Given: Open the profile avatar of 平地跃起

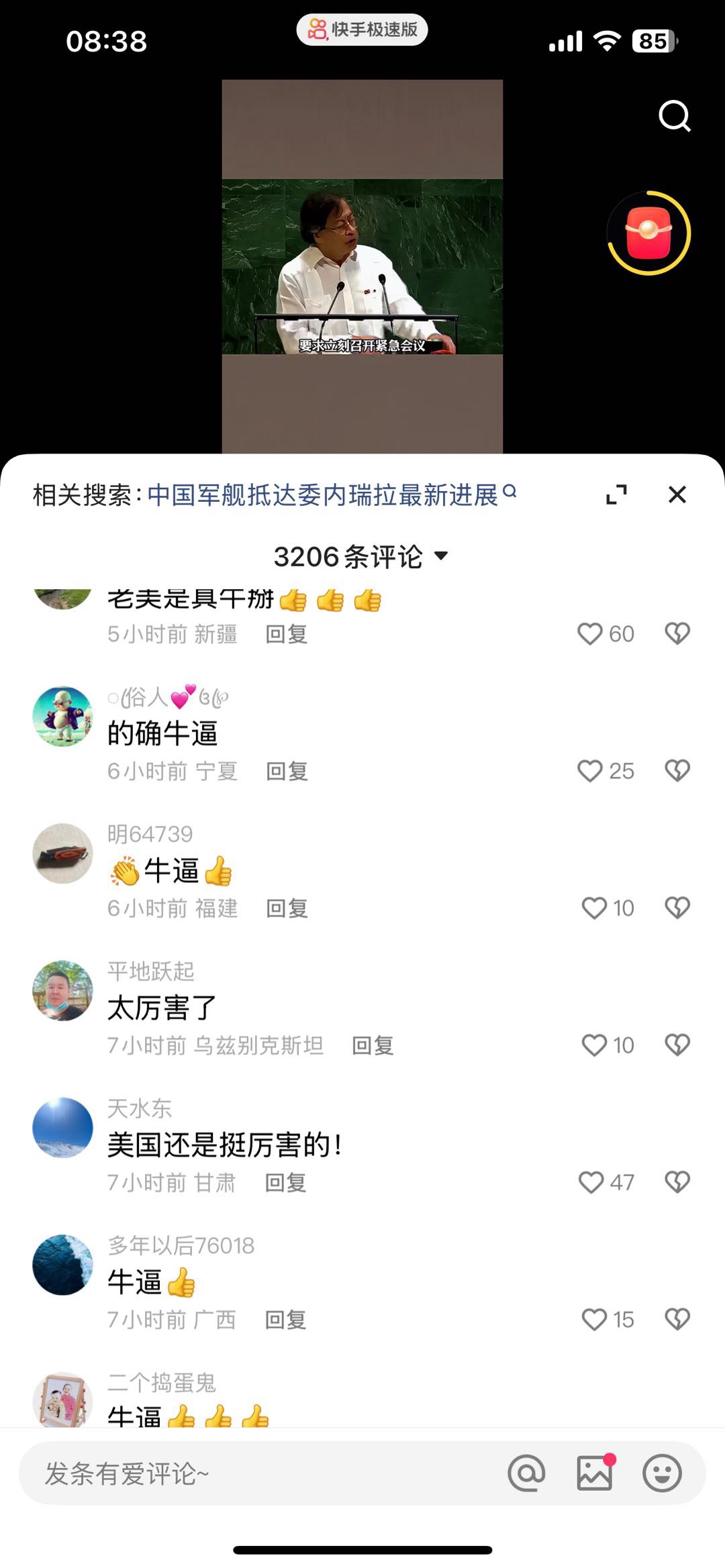Looking at the screenshot, I should click(x=62, y=990).
